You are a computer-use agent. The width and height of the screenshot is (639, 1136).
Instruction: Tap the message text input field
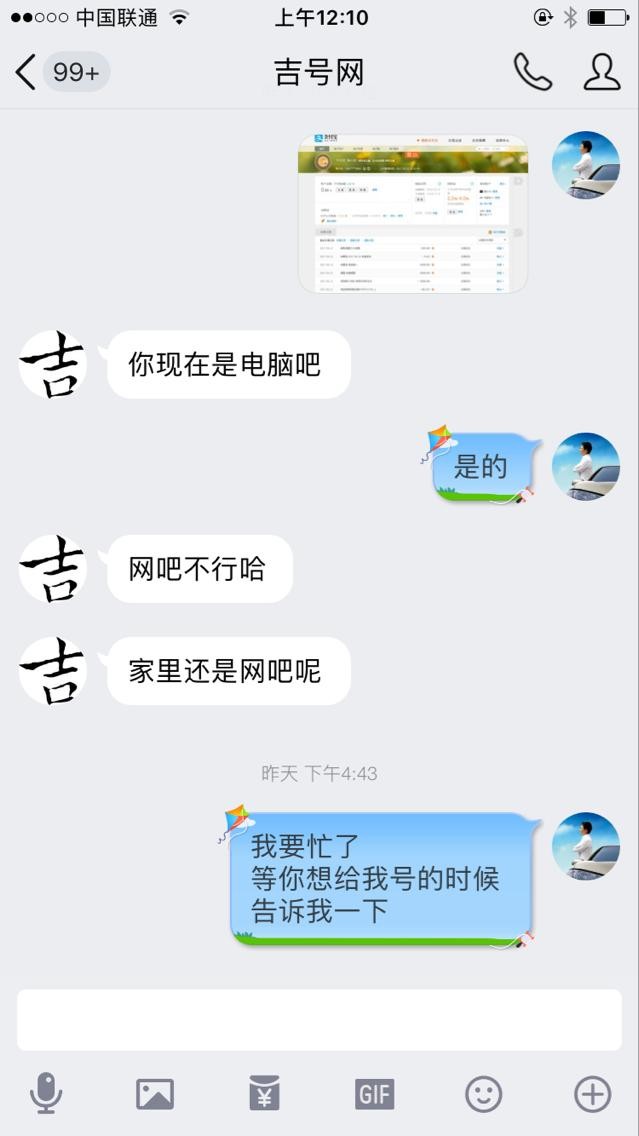pos(319,1020)
